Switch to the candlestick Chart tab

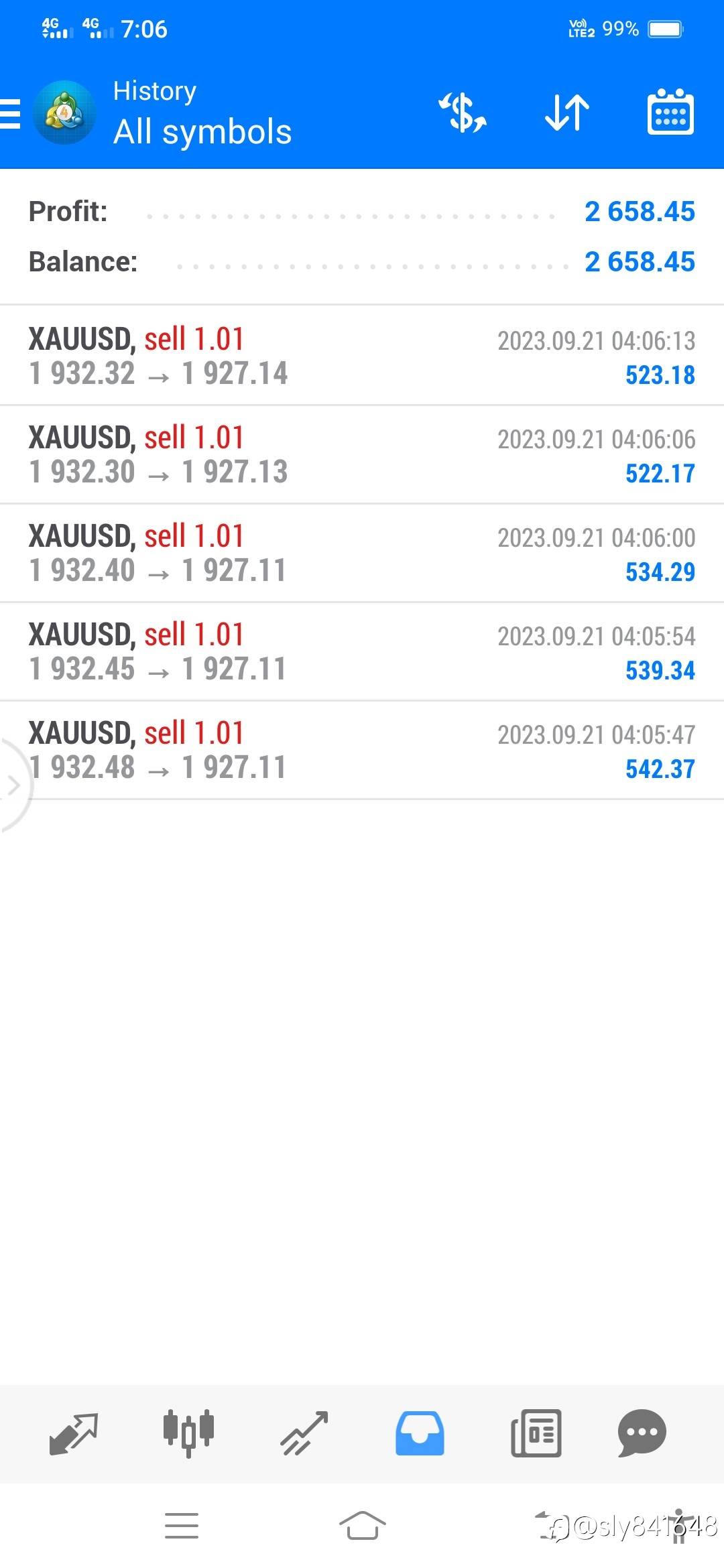188,1434
